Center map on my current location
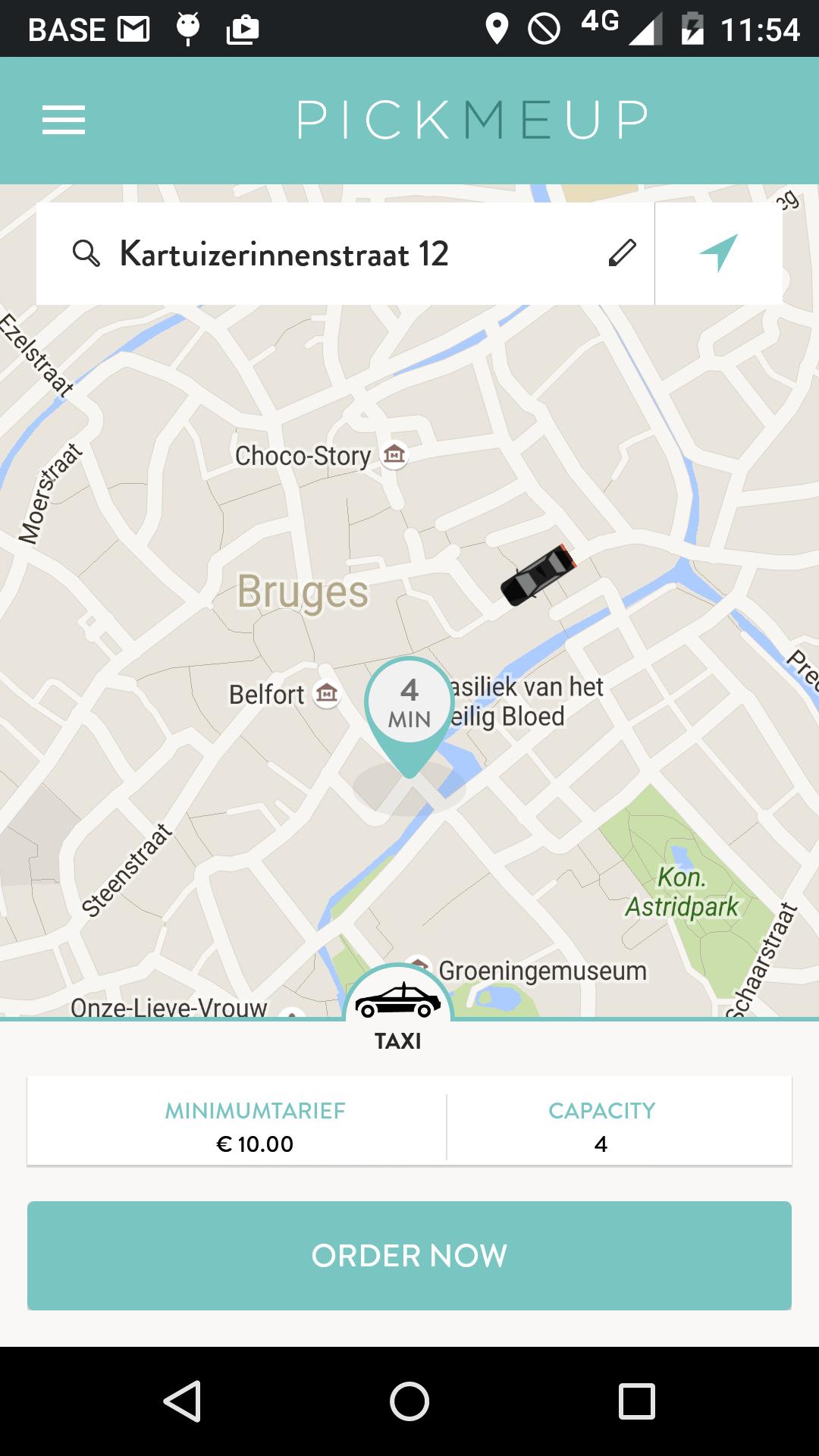The height and width of the screenshot is (1456, 819). coord(718,253)
